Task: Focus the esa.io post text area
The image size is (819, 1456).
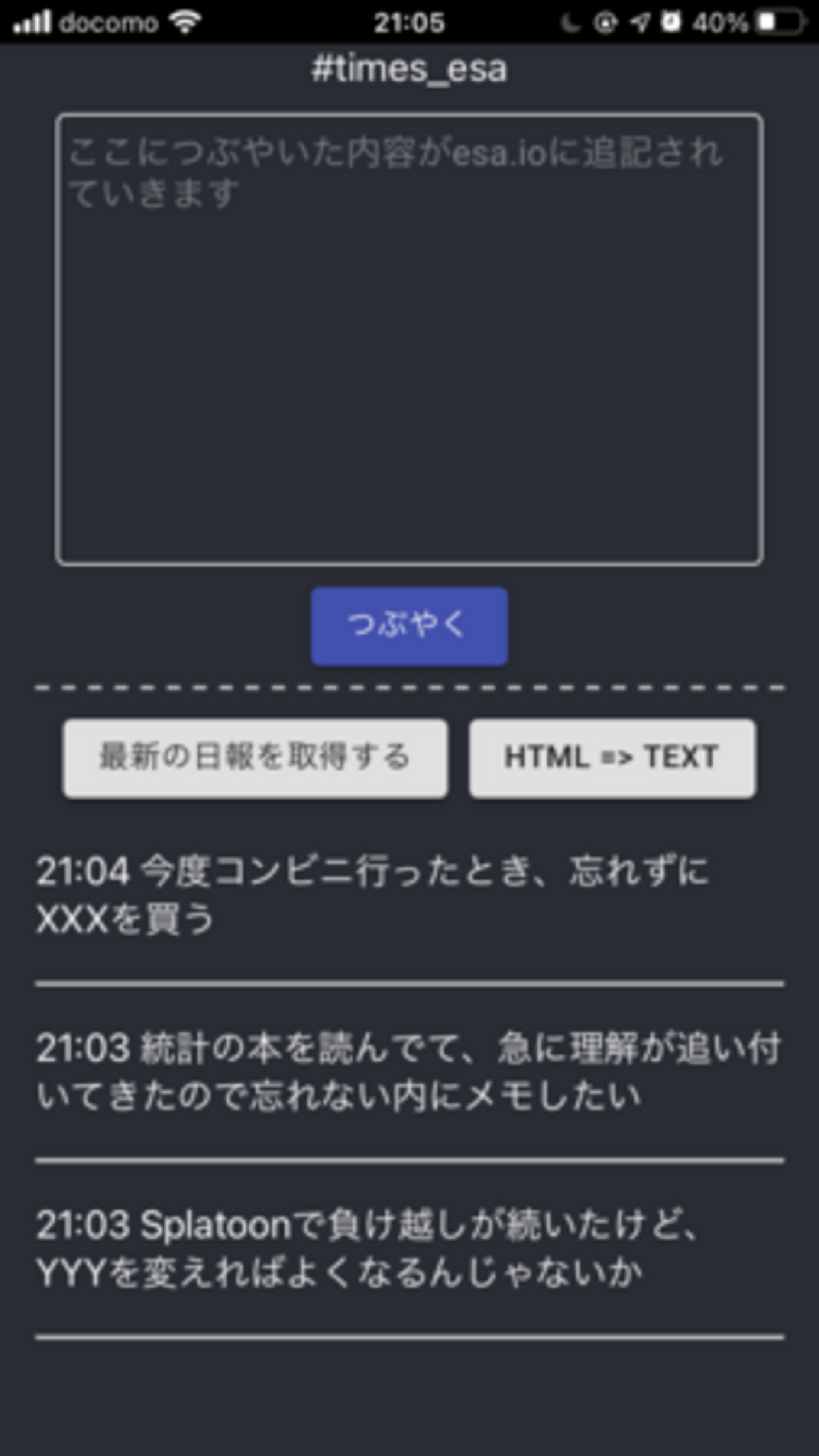Action: (409, 340)
